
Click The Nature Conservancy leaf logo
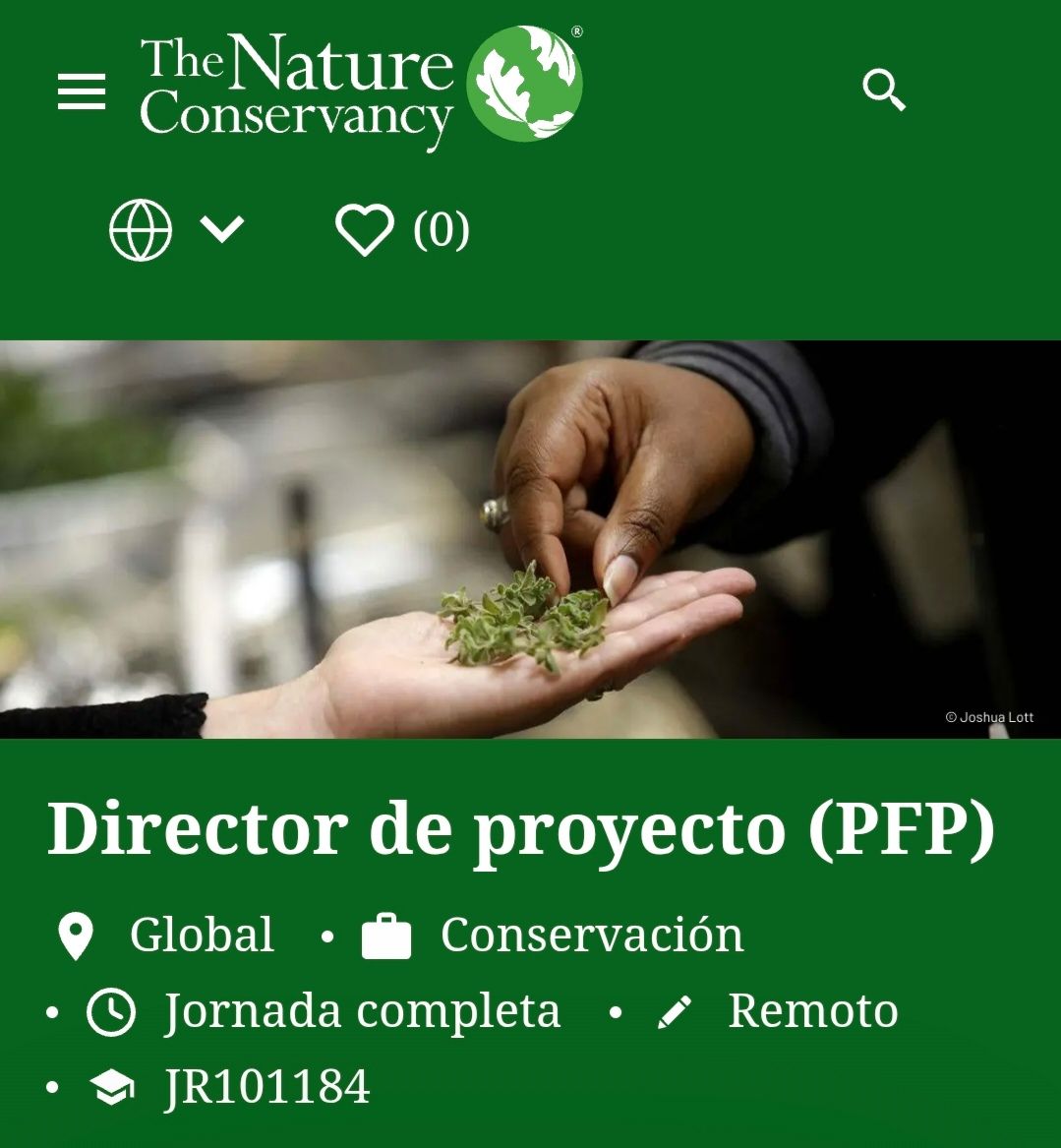click(524, 84)
